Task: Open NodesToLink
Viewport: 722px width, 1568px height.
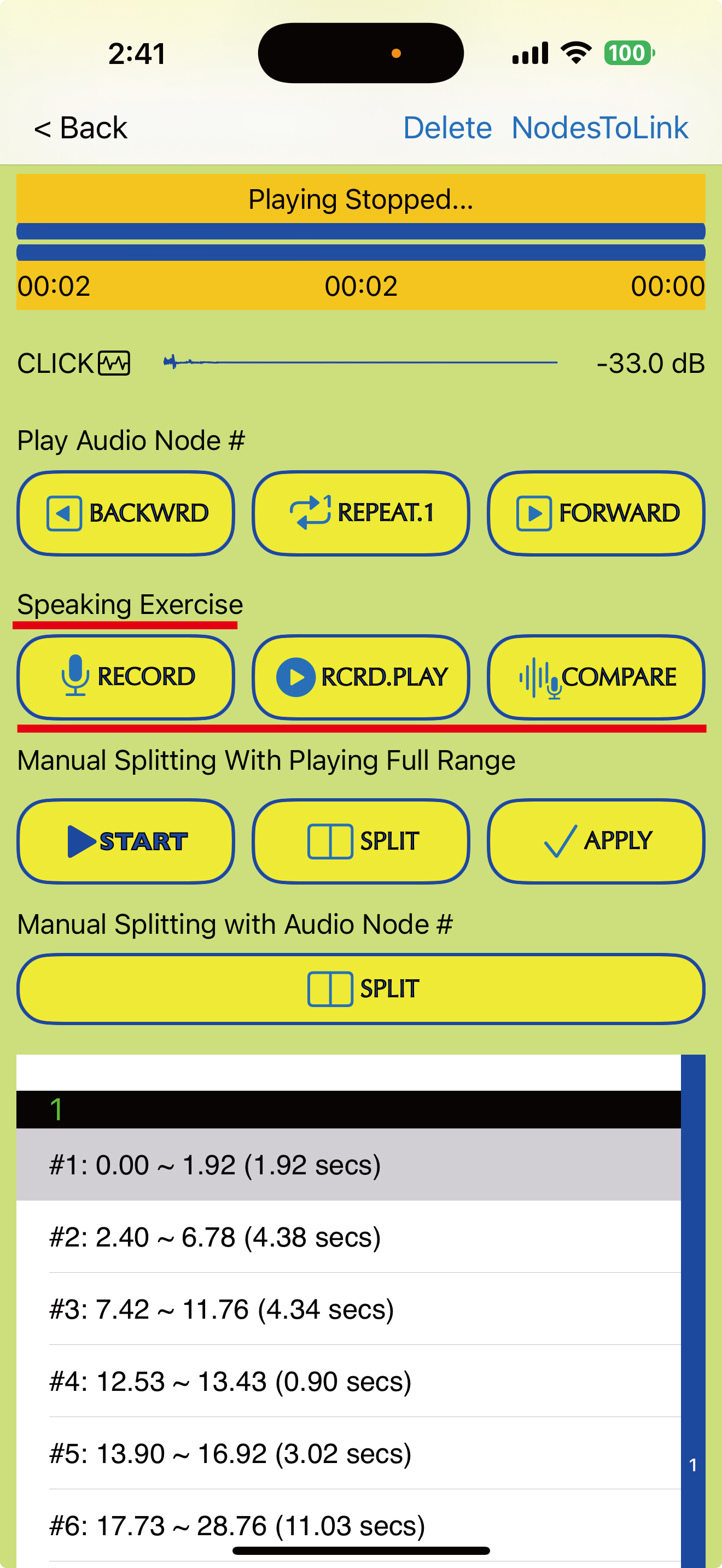Action: pyautogui.click(x=599, y=128)
